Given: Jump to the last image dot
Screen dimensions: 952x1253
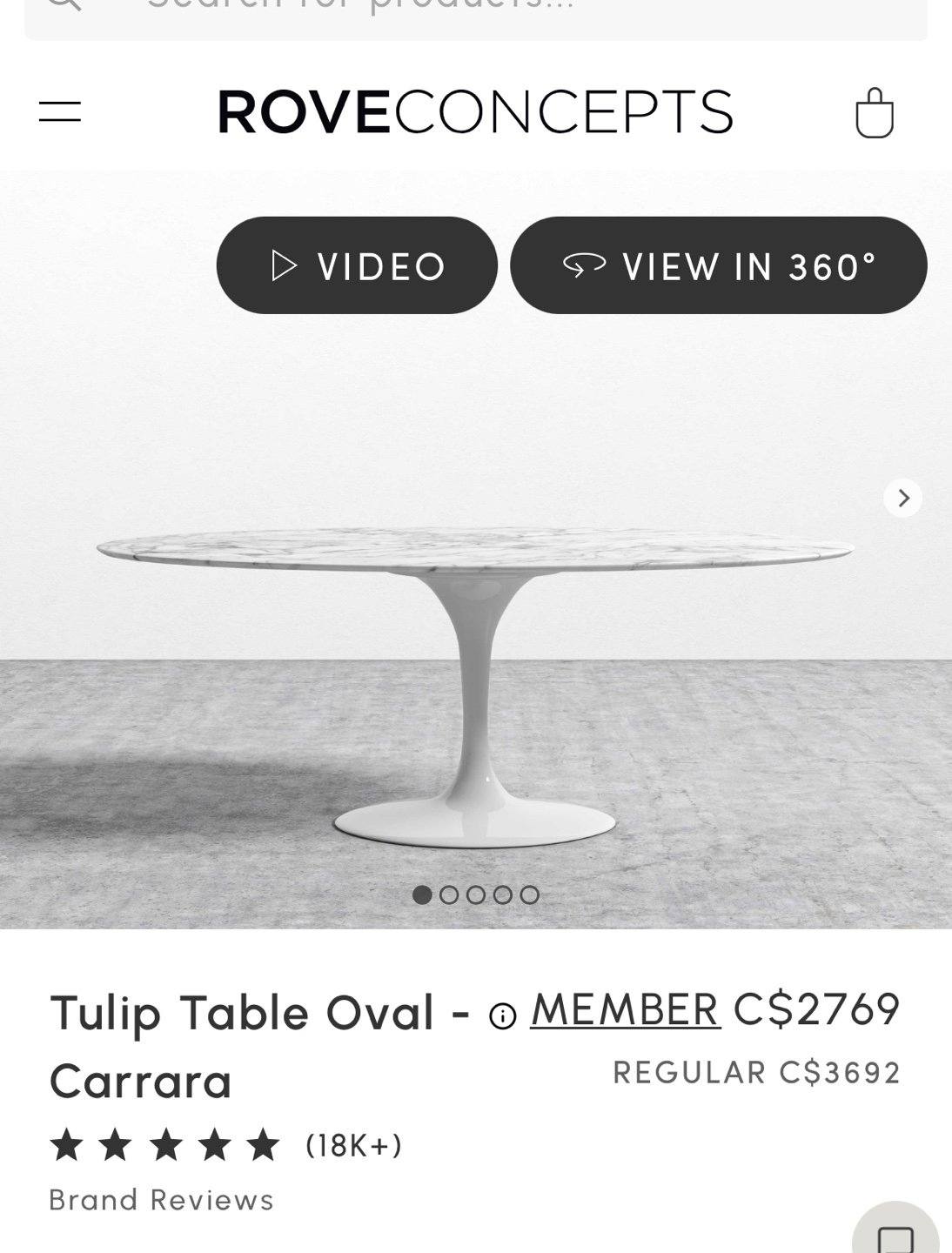Looking at the screenshot, I should click(530, 895).
